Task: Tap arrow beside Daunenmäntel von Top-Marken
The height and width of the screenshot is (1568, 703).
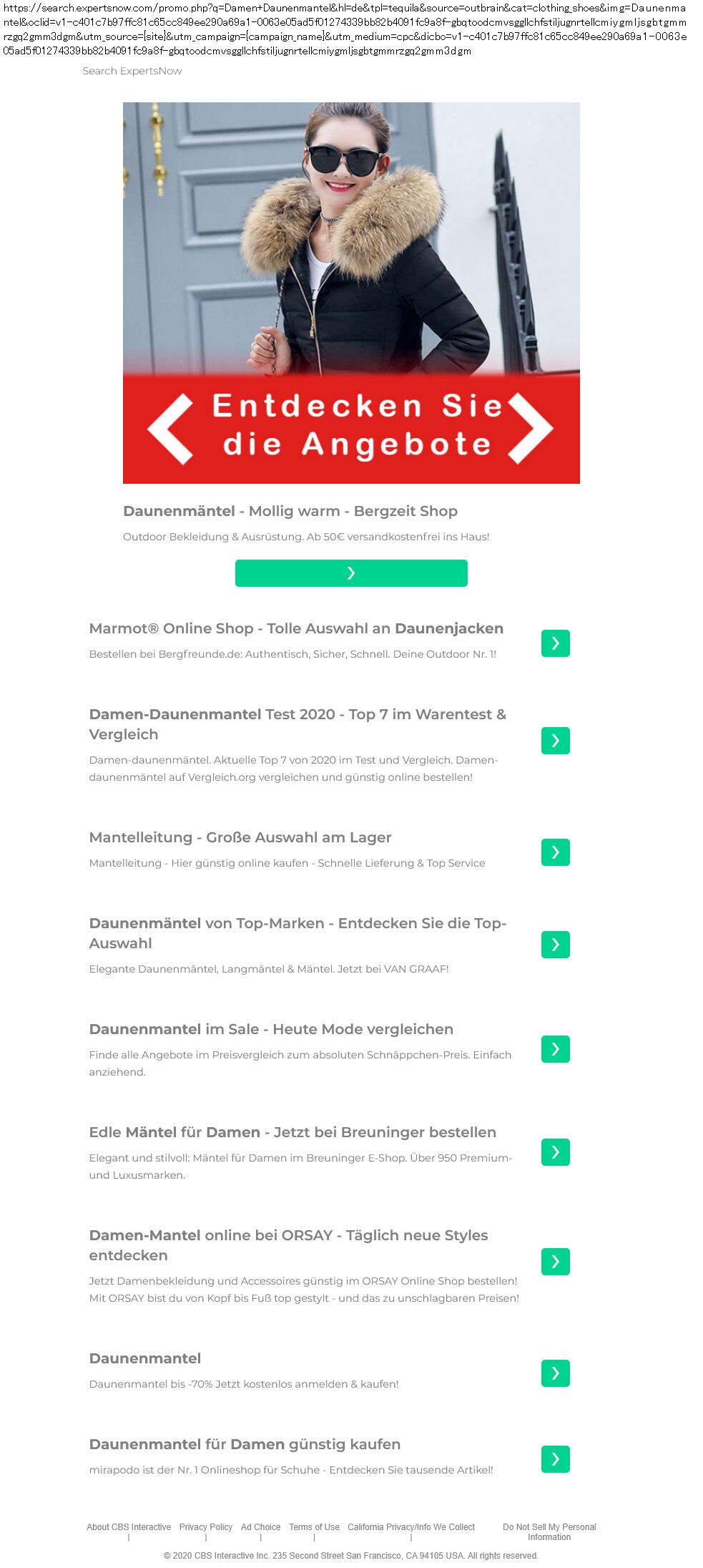Action: (x=555, y=945)
